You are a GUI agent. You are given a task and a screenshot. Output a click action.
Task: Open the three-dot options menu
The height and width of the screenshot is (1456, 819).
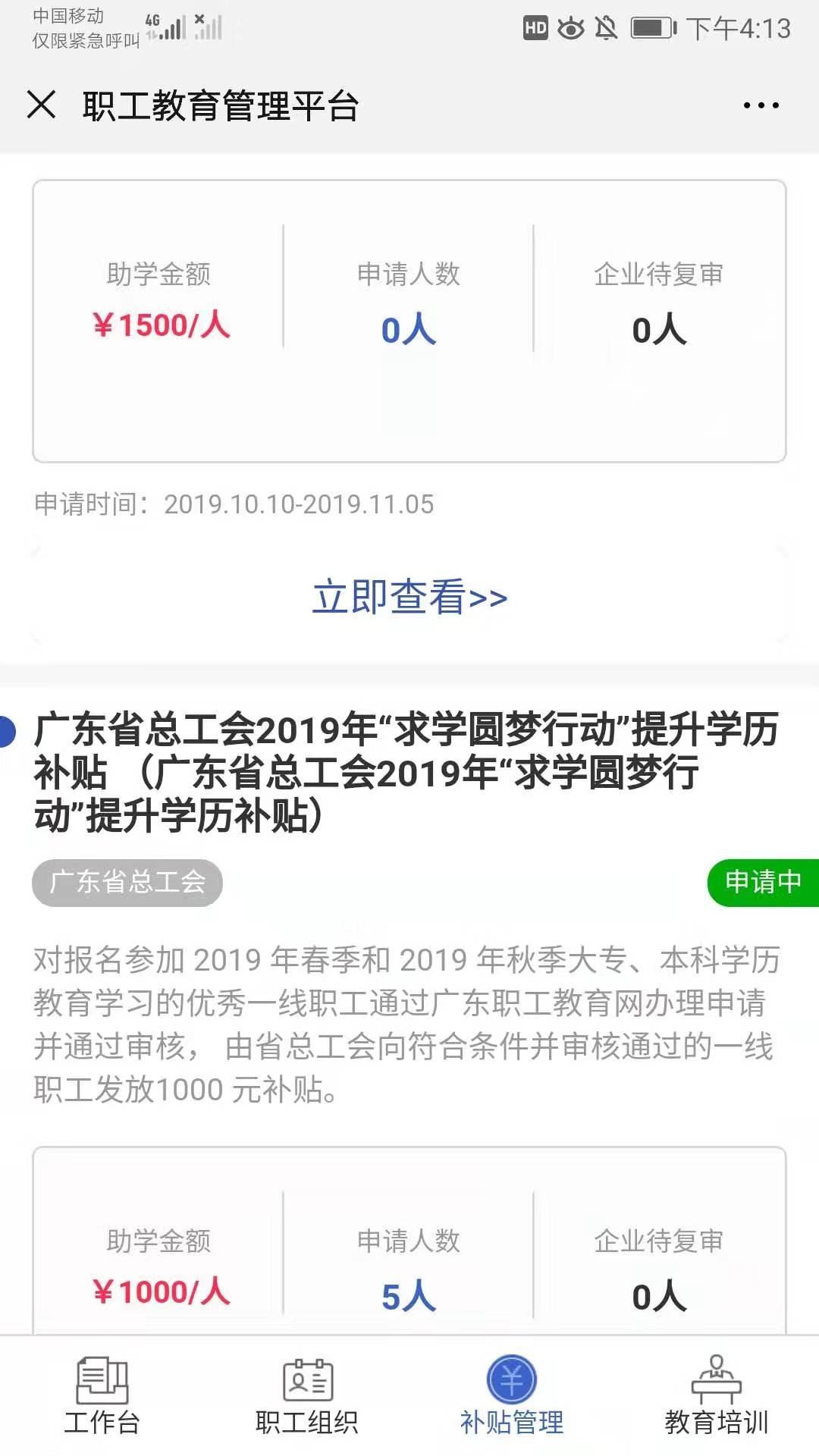(761, 106)
